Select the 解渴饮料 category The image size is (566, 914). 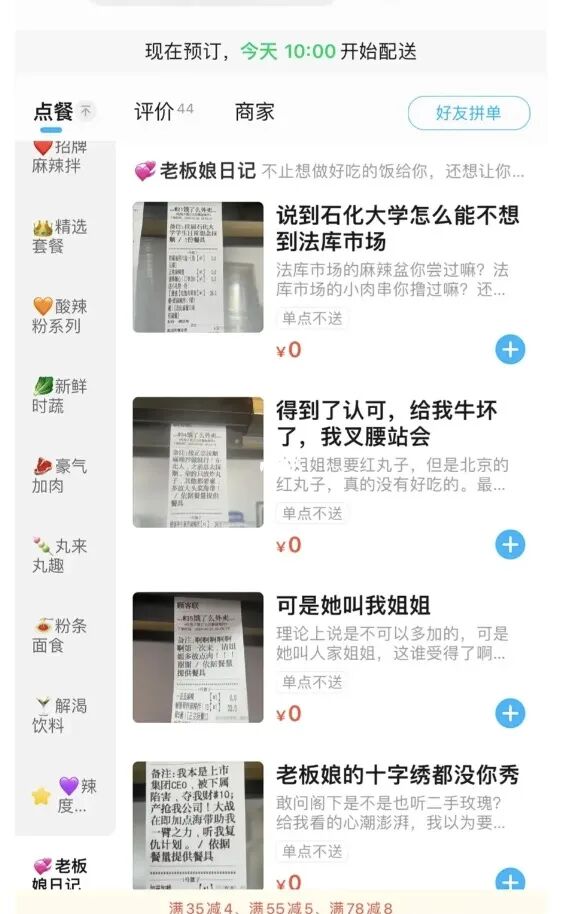pyautogui.click(x=60, y=715)
